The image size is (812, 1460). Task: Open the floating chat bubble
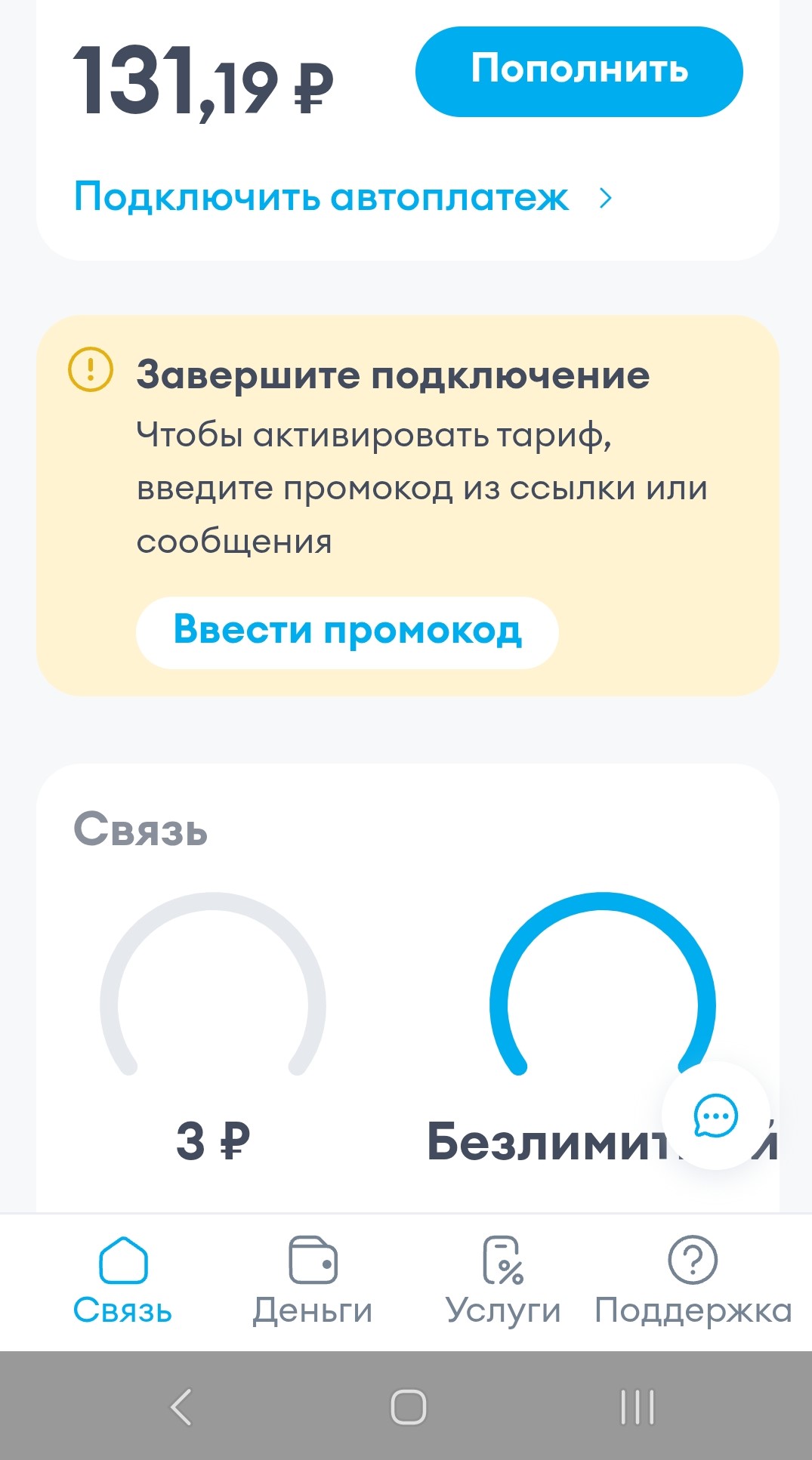(x=715, y=1116)
